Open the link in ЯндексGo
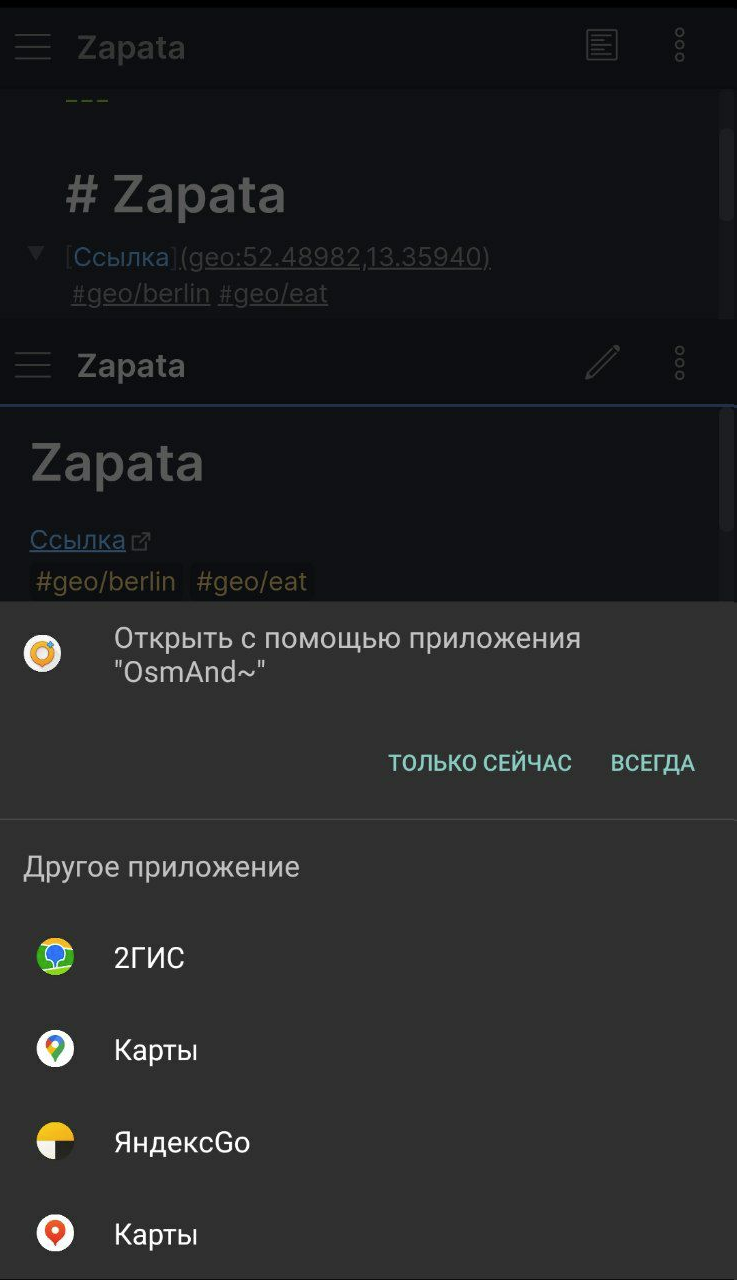The image size is (737, 1280). coord(181,1142)
